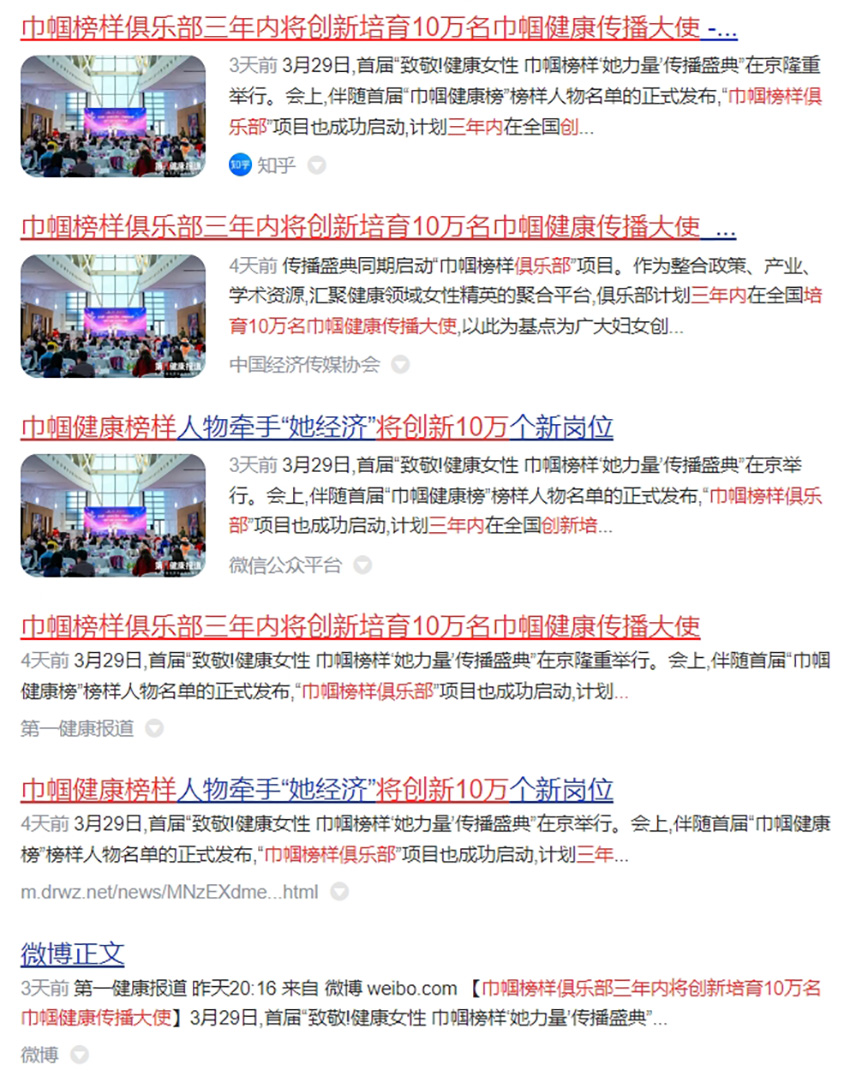The image size is (850, 1076).
Task: Open the 第一健康报道 result title link
Action: pos(360,627)
